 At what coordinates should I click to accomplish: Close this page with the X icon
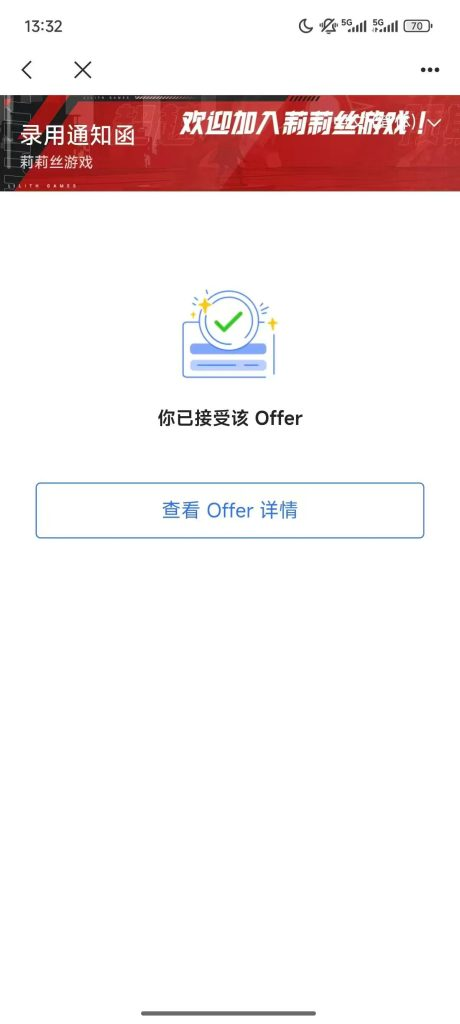(x=82, y=70)
